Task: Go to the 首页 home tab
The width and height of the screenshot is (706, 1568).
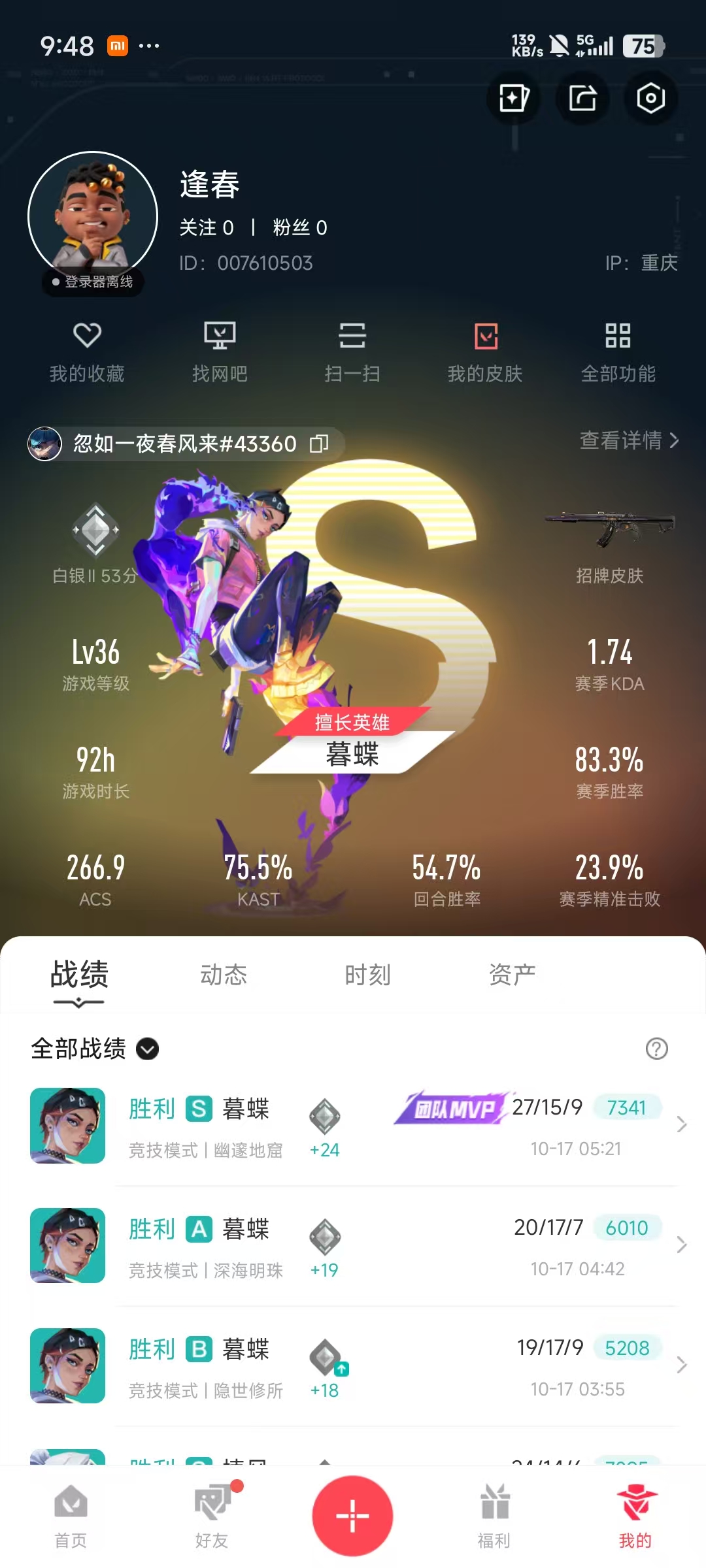Action: point(71,1516)
